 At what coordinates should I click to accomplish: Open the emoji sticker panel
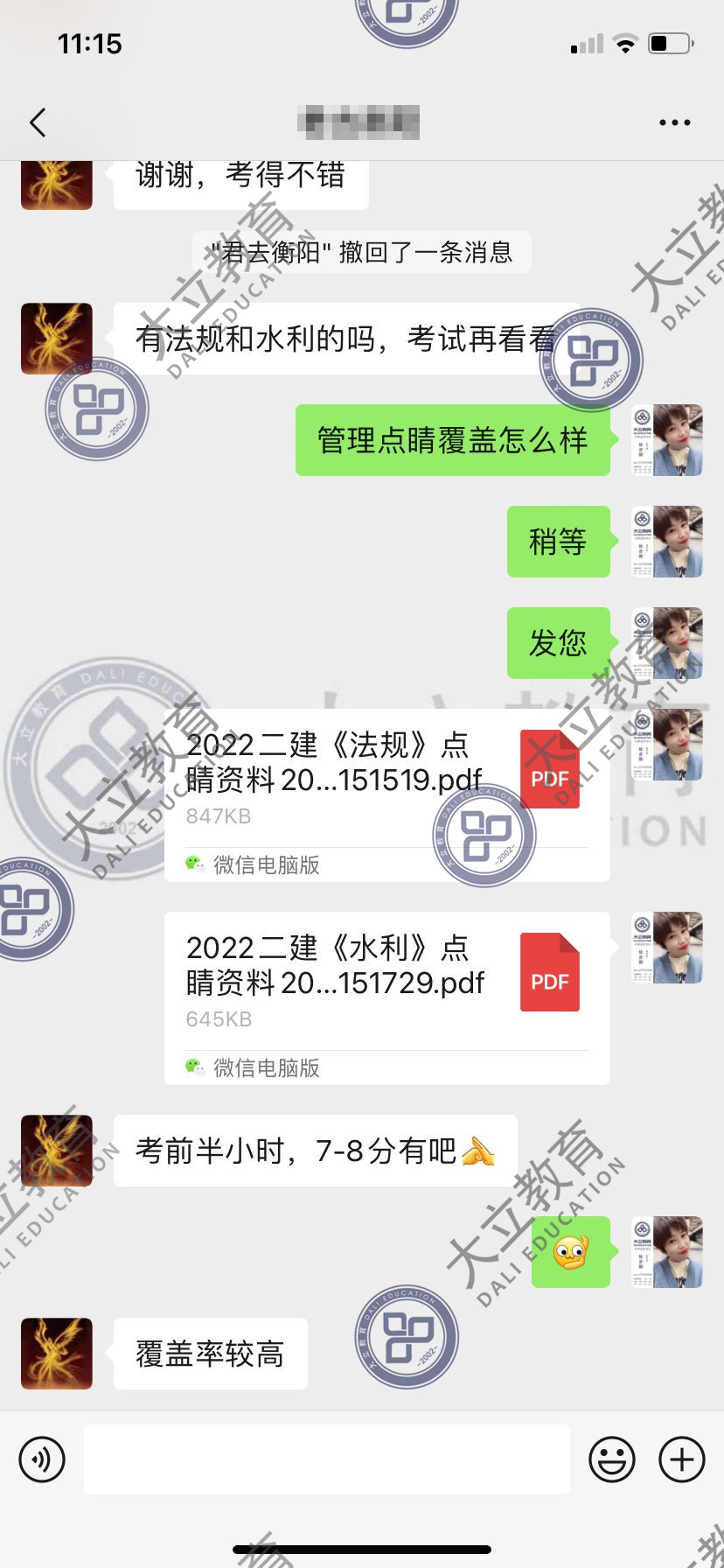pyautogui.click(x=611, y=1459)
